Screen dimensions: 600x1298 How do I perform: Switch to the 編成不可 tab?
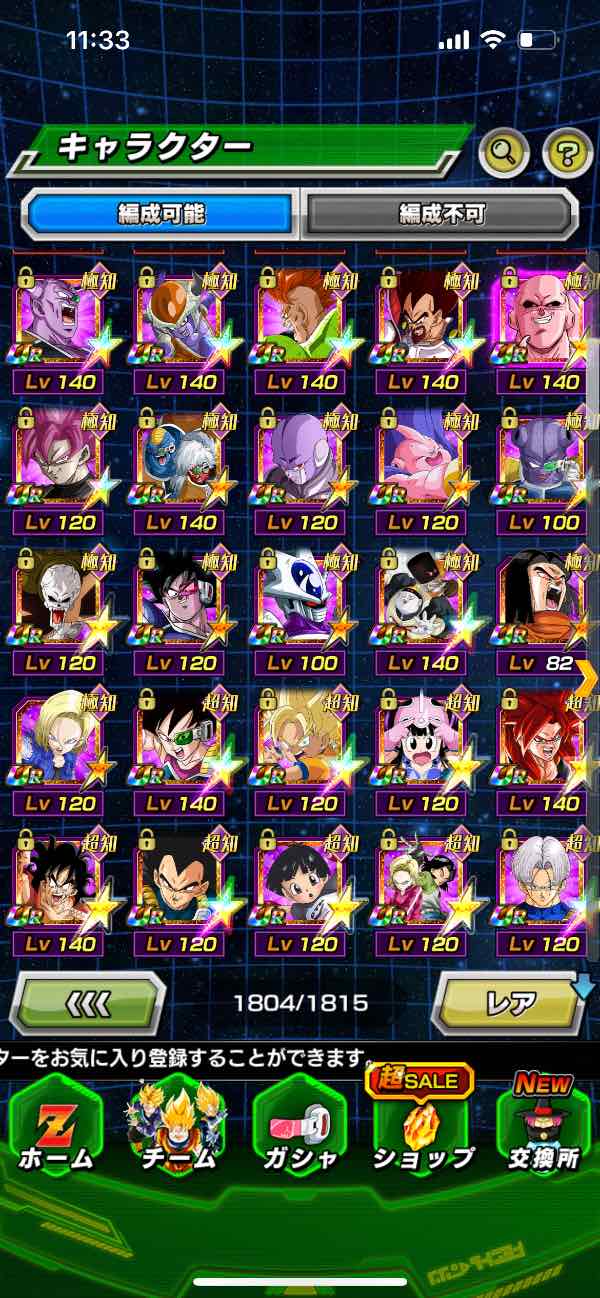coord(441,213)
